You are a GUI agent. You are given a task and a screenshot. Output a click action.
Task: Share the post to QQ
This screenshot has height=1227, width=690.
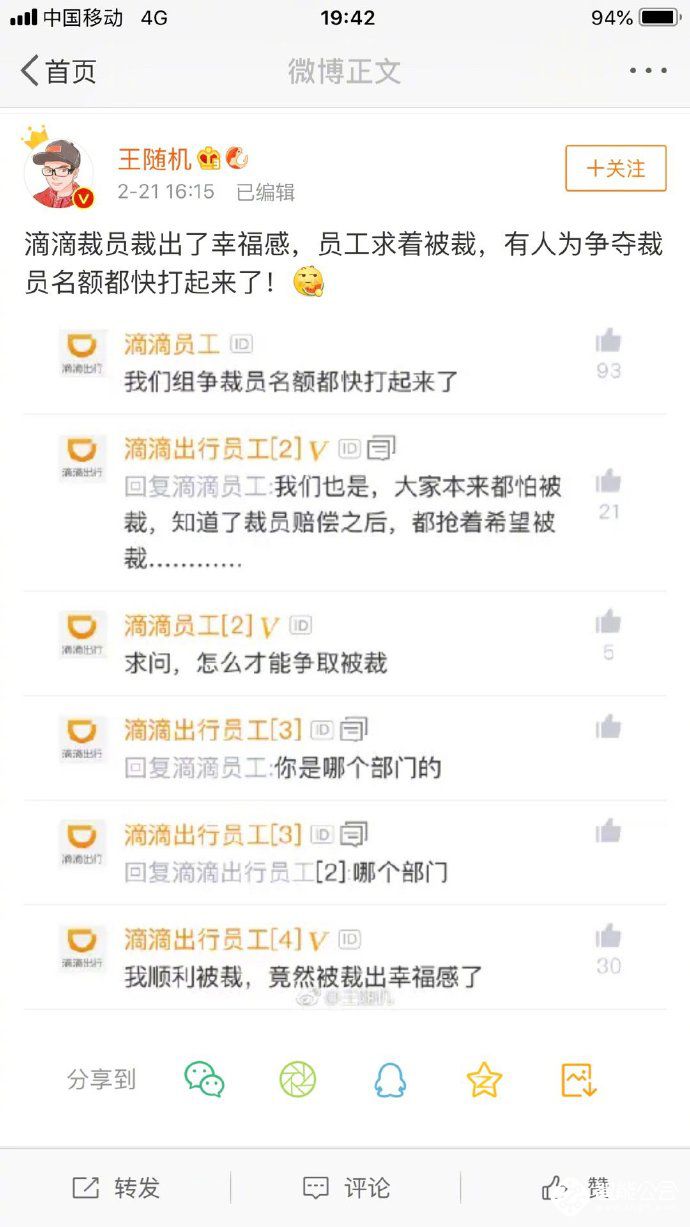[x=390, y=1079]
